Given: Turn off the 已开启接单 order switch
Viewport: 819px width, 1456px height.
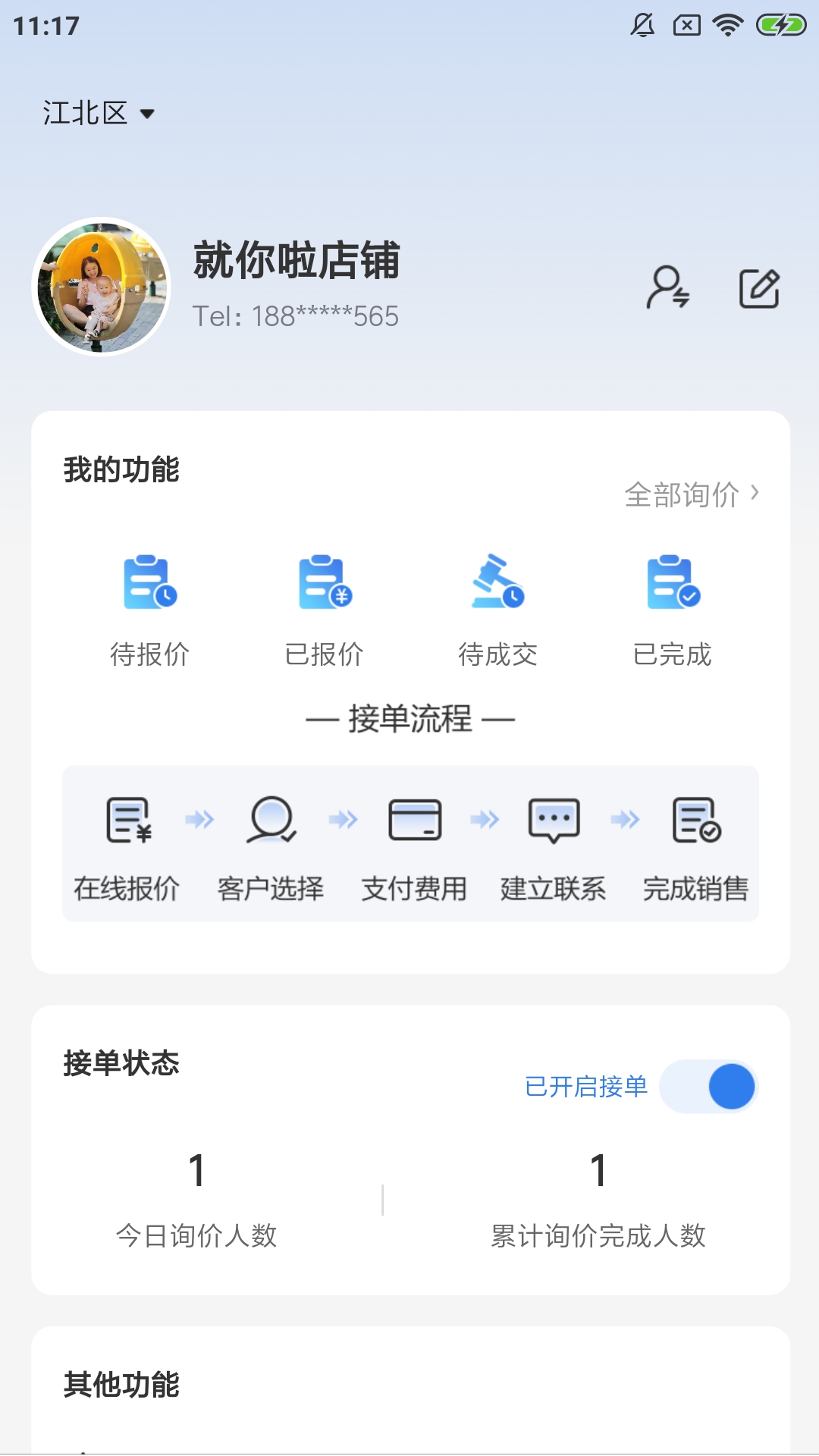Looking at the screenshot, I should pyautogui.click(x=709, y=1087).
